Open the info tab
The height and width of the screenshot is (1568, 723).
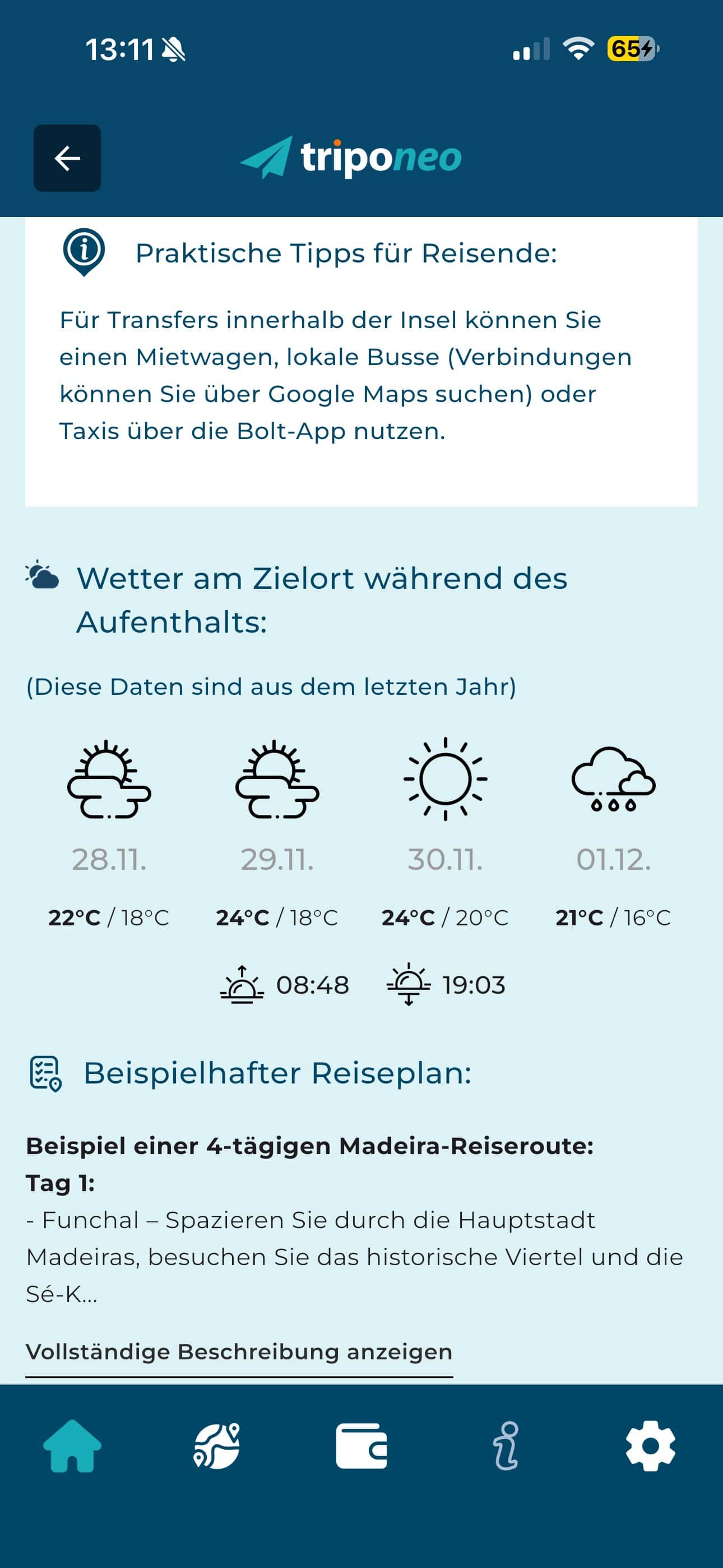(506, 1446)
